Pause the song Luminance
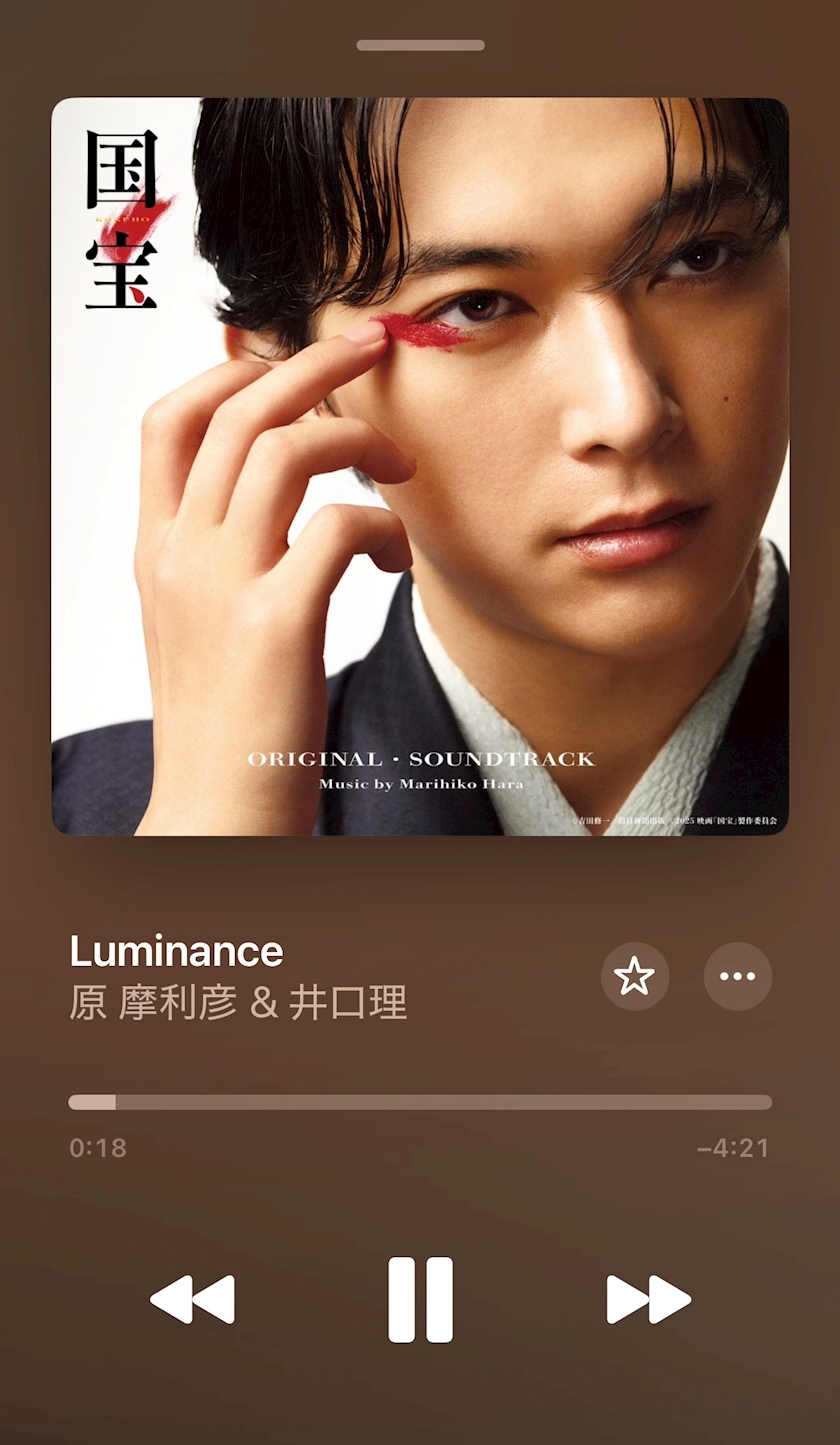Image resolution: width=840 pixels, height=1445 pixels. (x=420, y=1299)
